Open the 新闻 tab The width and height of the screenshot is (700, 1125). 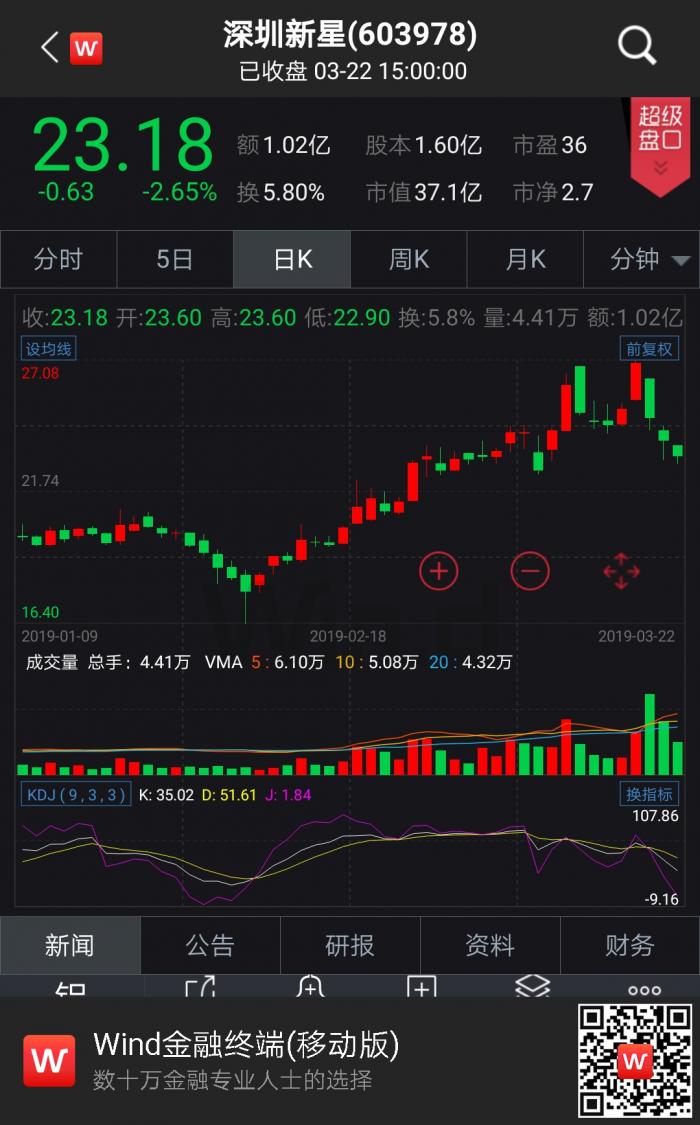tap(70, 945)
